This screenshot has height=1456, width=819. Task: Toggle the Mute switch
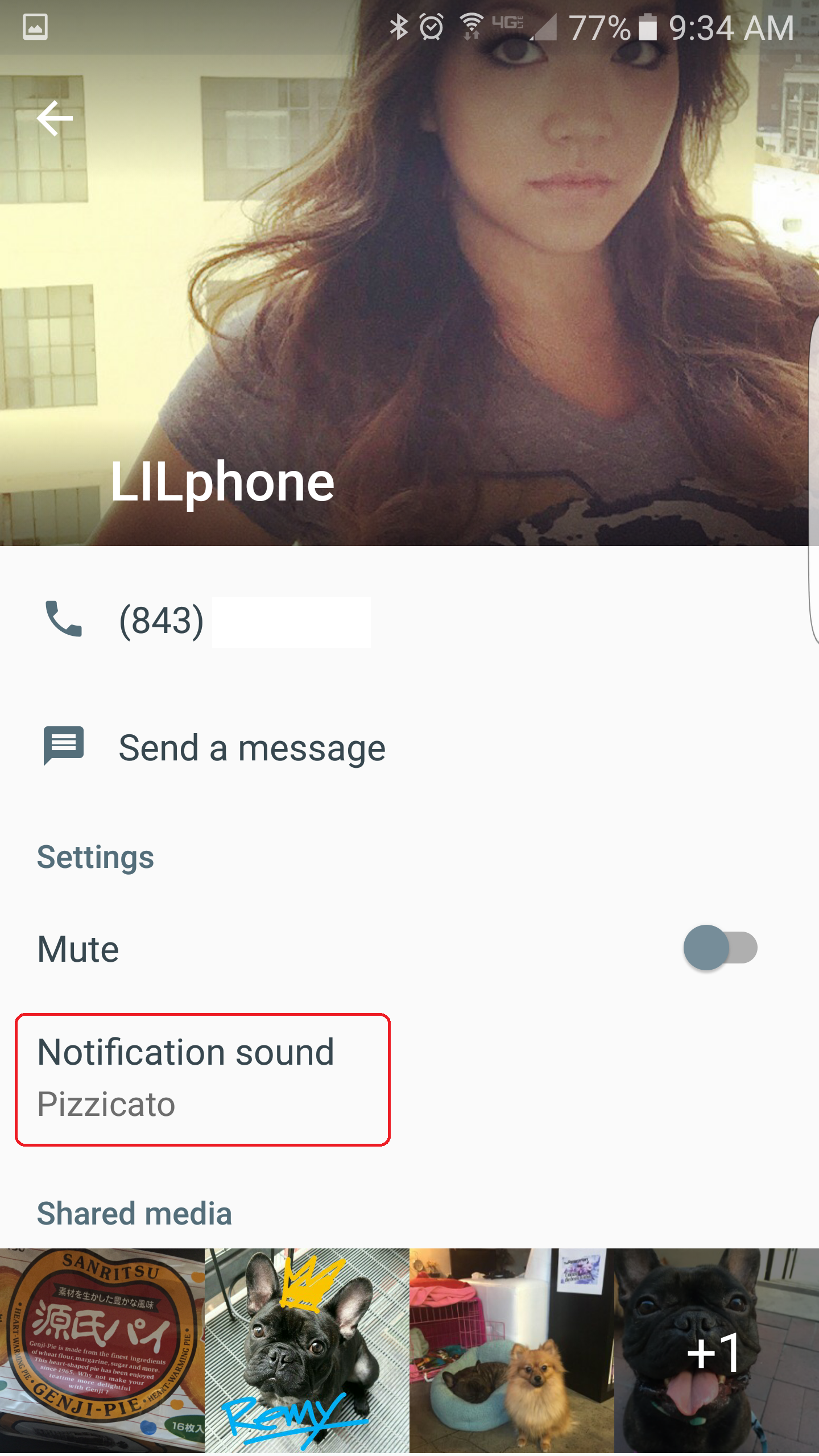719,948
